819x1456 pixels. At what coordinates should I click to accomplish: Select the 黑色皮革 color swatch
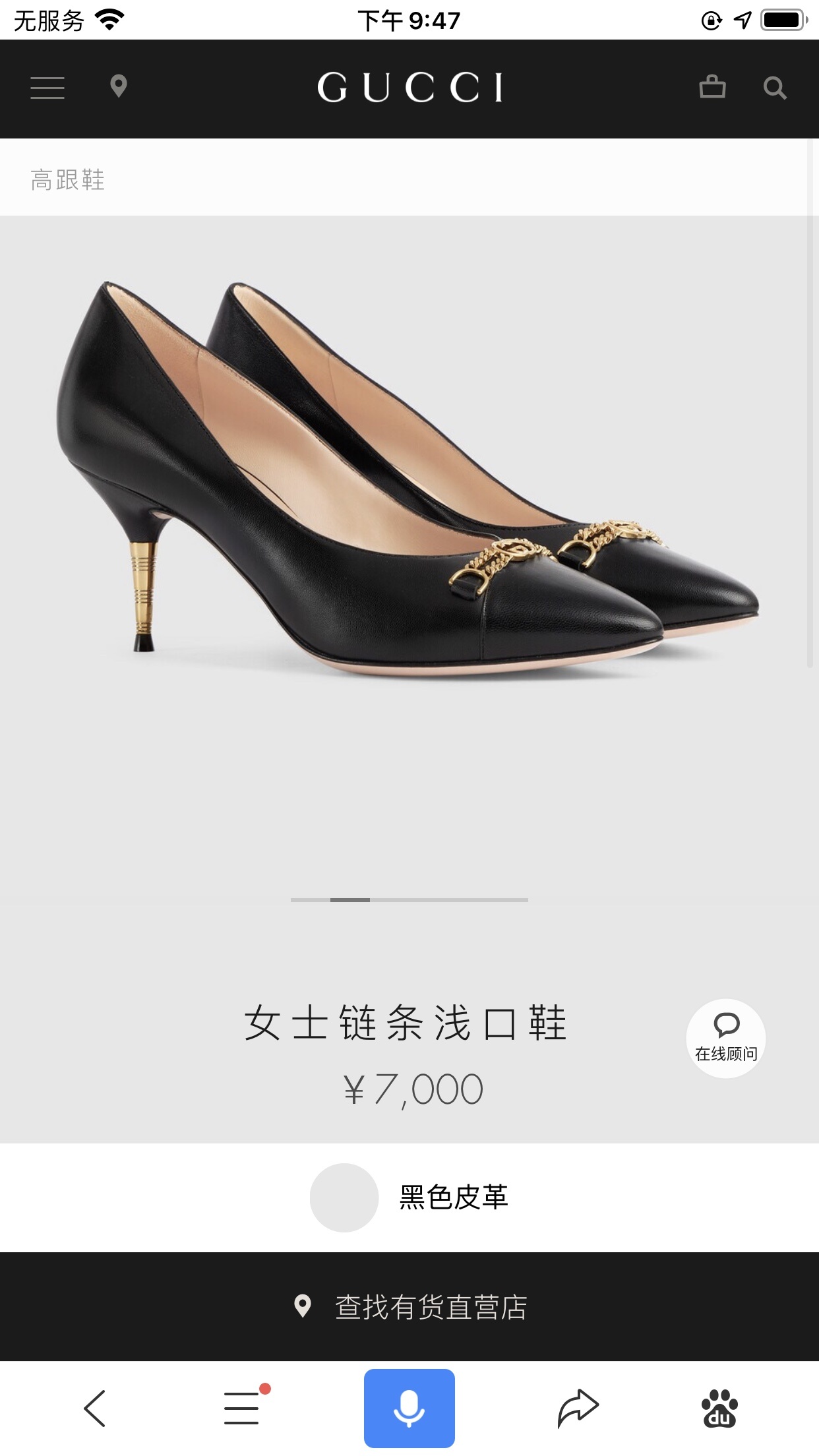tap(344, 1198)
